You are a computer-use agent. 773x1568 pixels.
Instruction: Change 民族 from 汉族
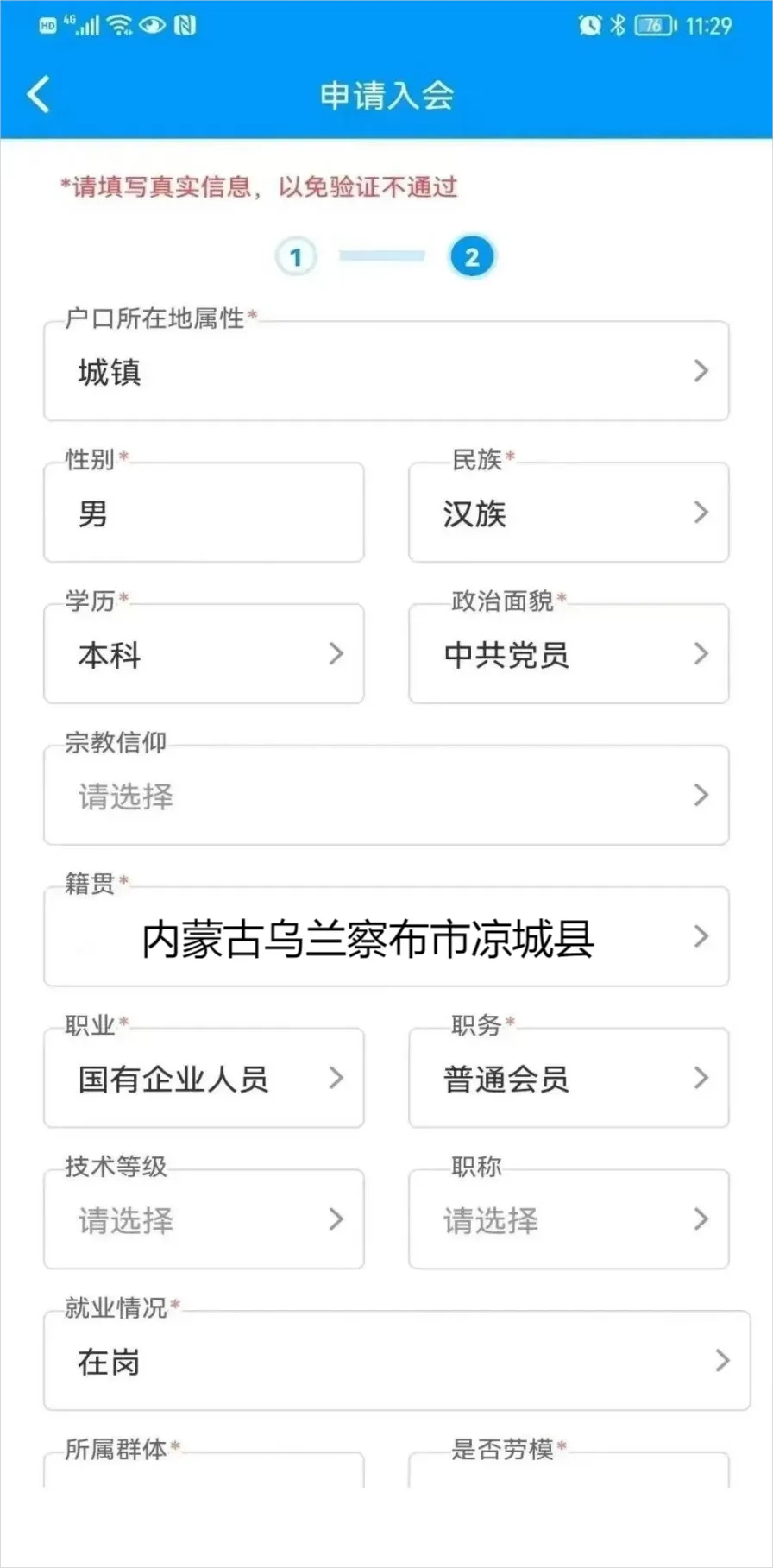(569, 513)
